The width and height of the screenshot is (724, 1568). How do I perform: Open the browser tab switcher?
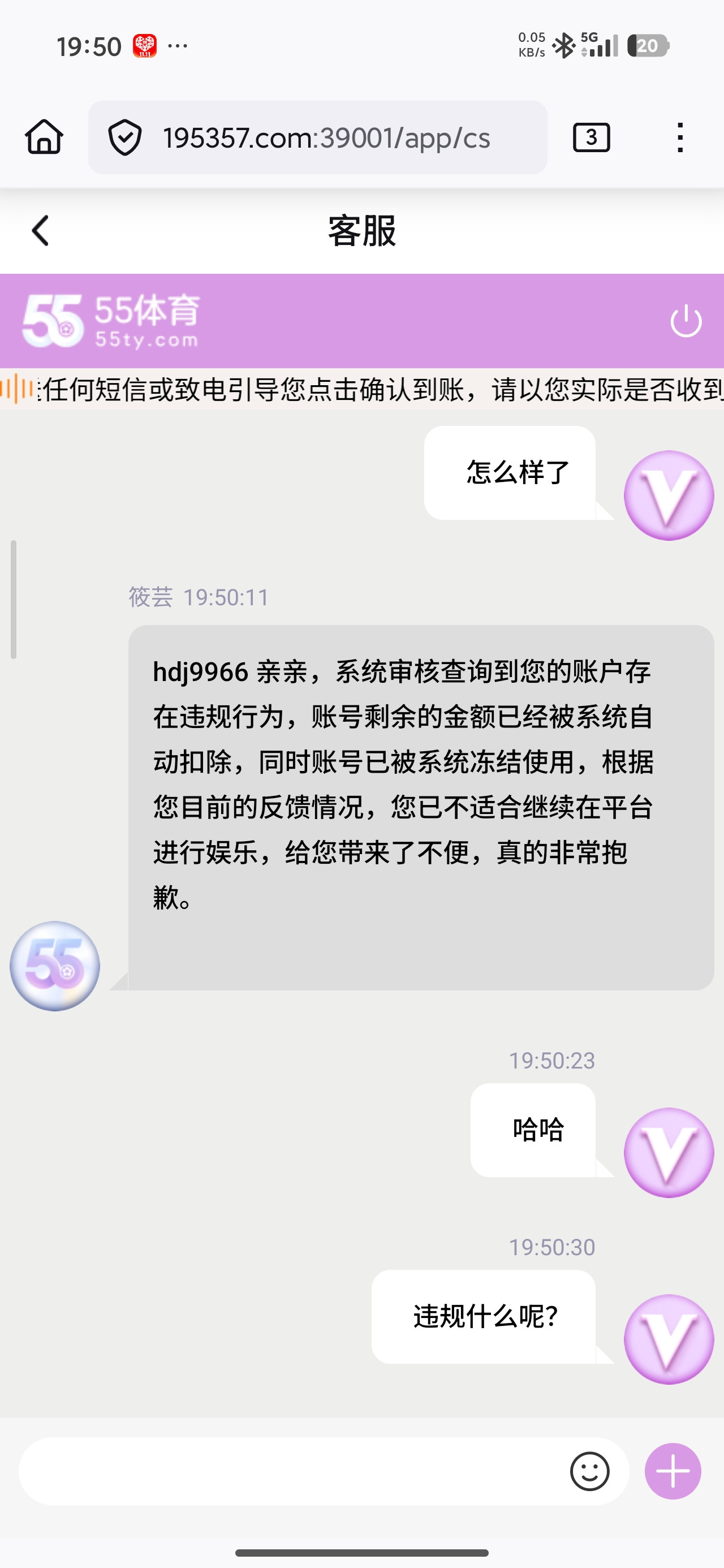(591, 137)
